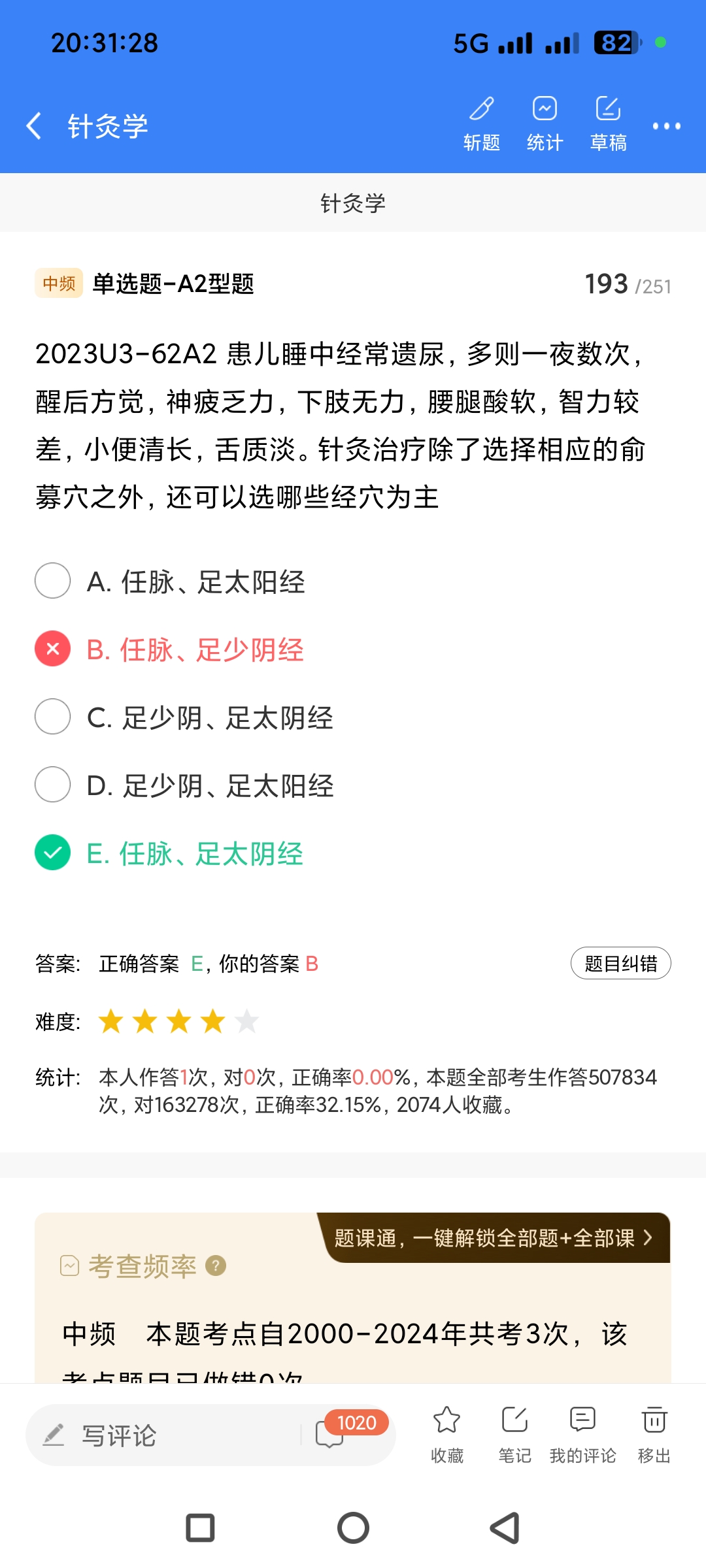Remove this question with 移出
Screen dimensions: 706x1568
pos(654,1434)
